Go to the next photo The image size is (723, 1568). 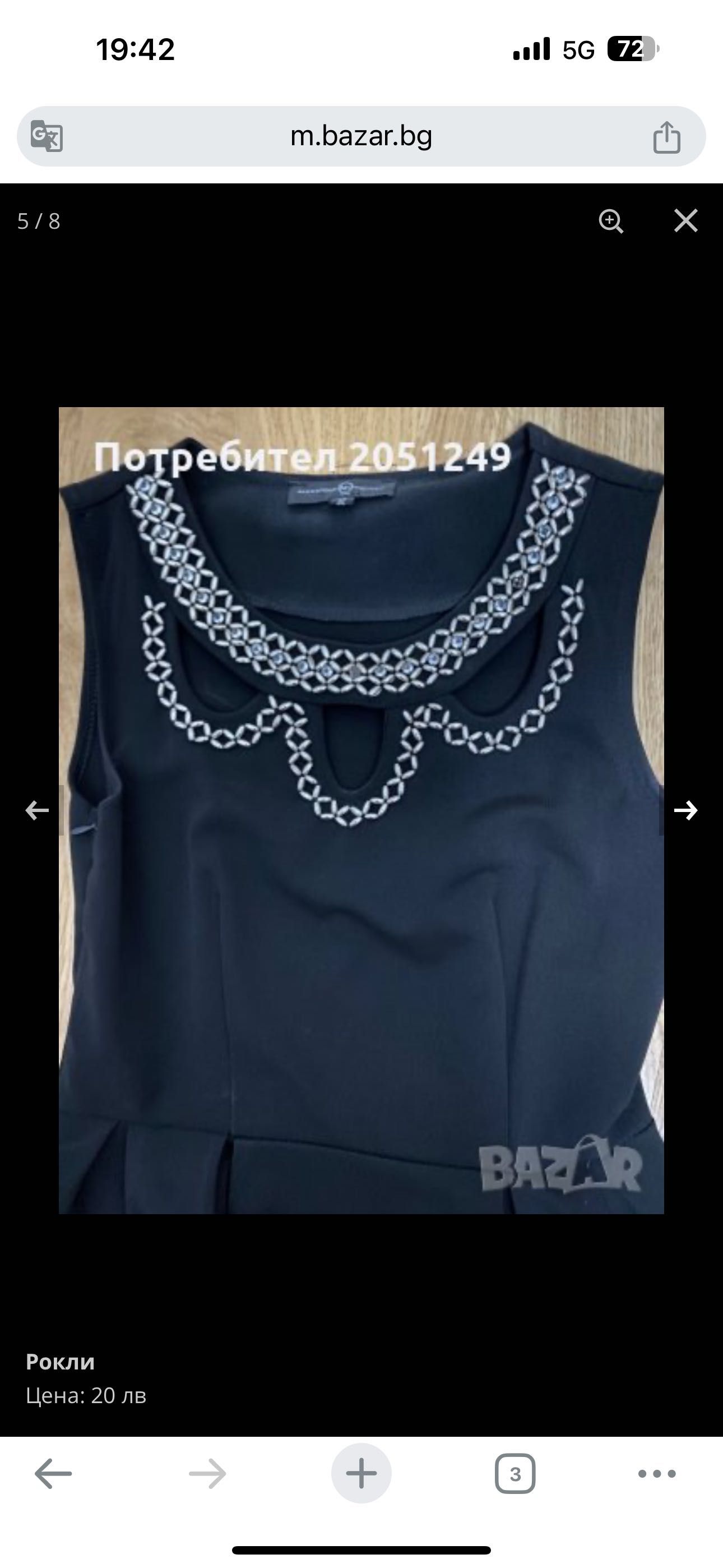[685, 810]
